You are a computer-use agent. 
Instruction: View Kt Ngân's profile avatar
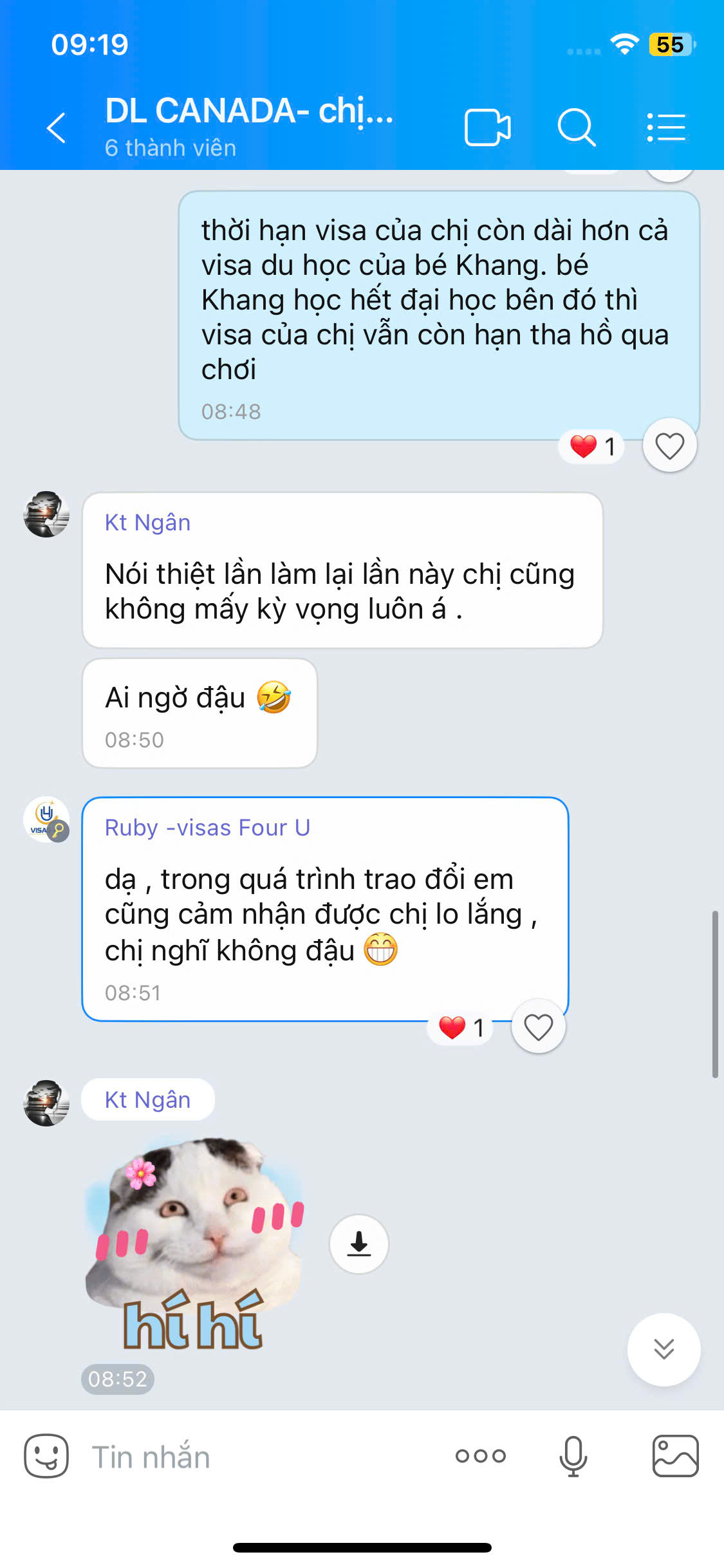point(46,514)
